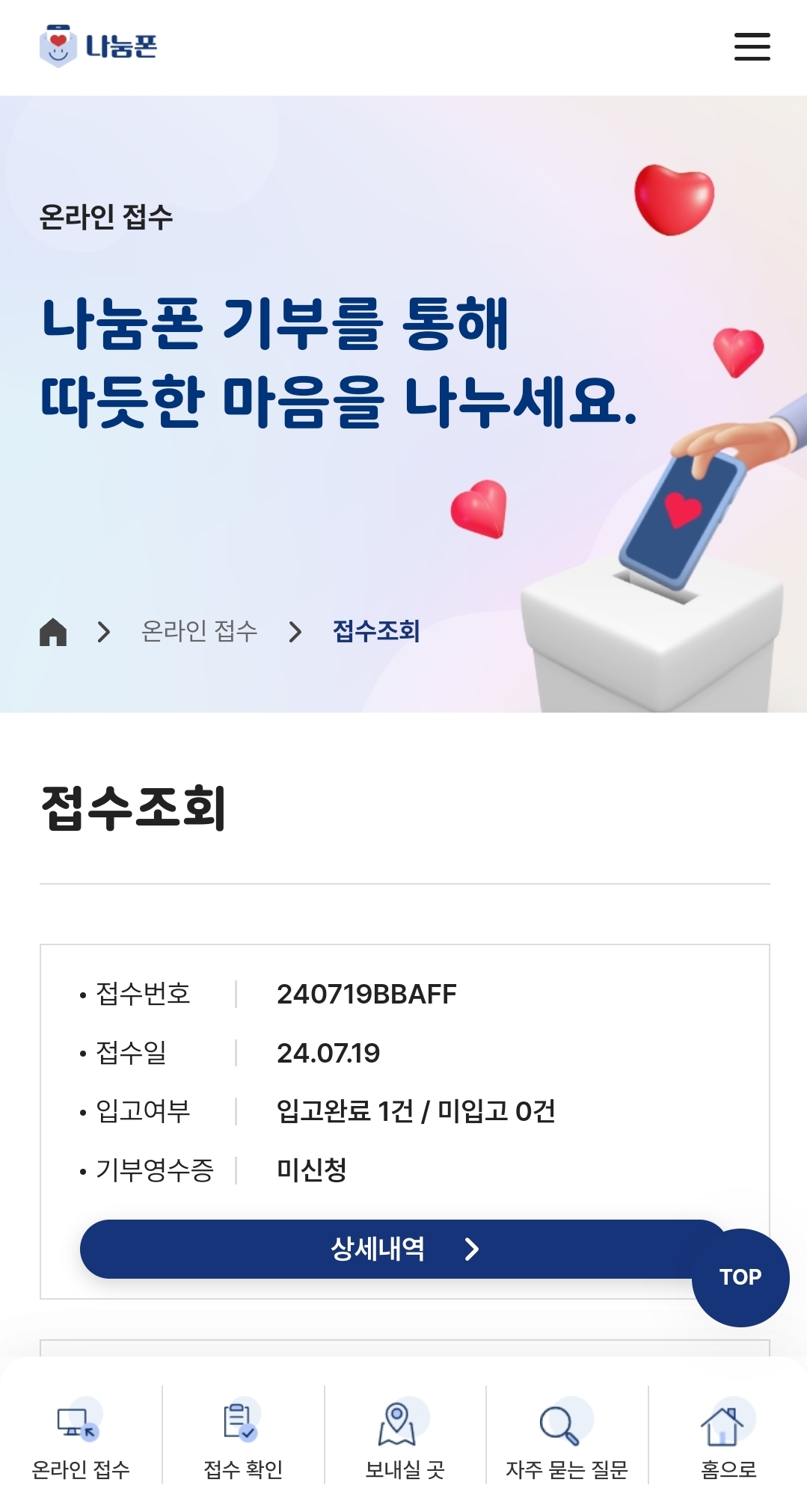The height and width of the screenshot is (1512, 807).
Task: Tap the 나눔폰 logo
Action: pyautogui.click(x=98, y=46)
